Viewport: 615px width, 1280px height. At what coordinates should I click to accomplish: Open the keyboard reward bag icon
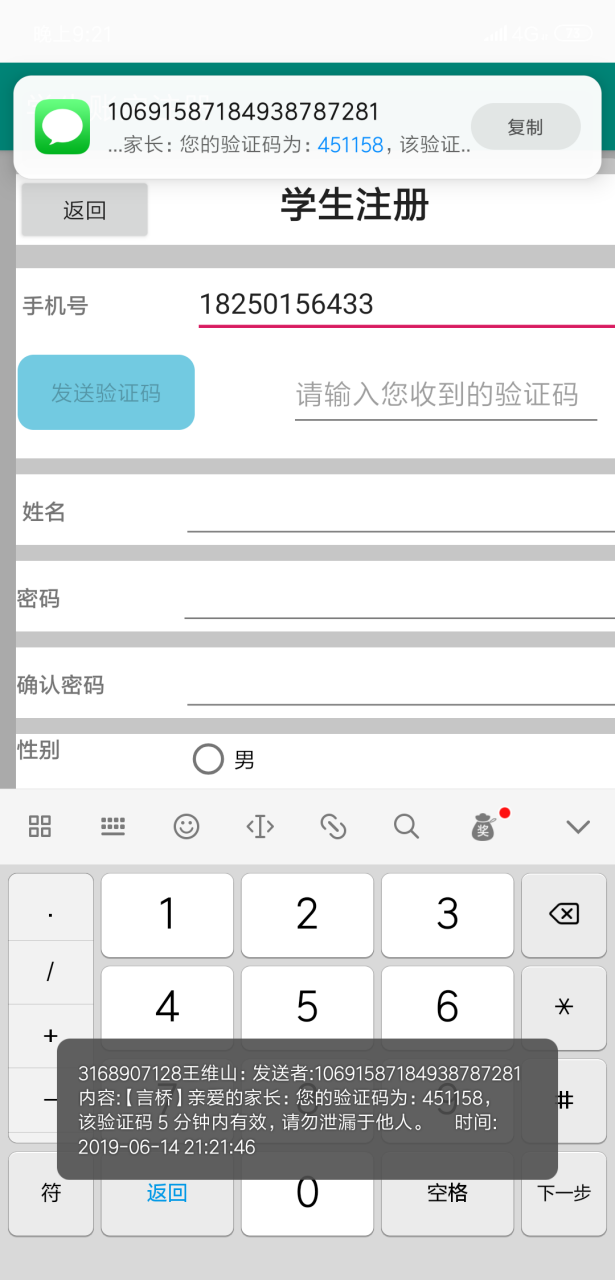484,826
